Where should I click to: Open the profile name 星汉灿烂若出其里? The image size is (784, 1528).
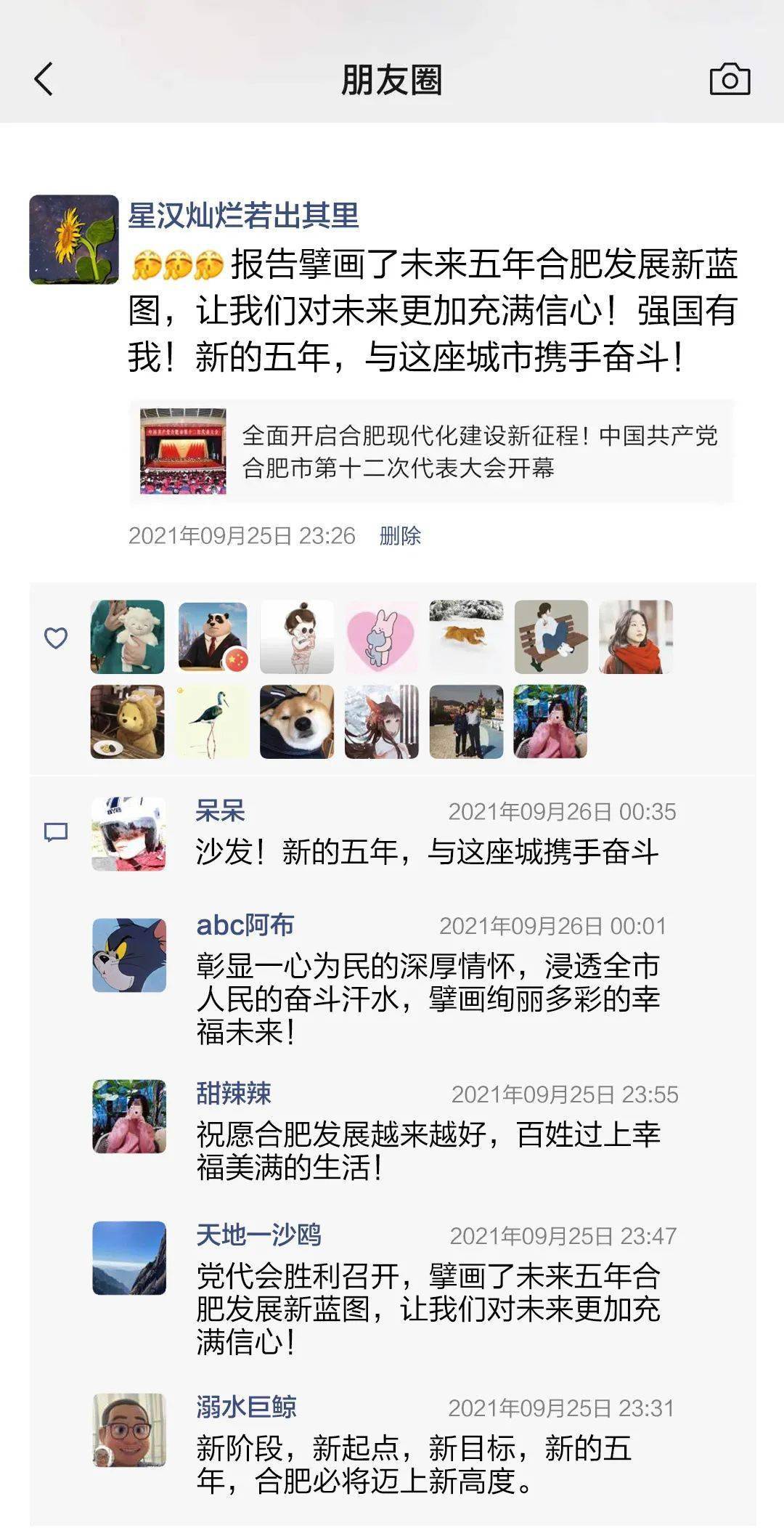(243, 216)
